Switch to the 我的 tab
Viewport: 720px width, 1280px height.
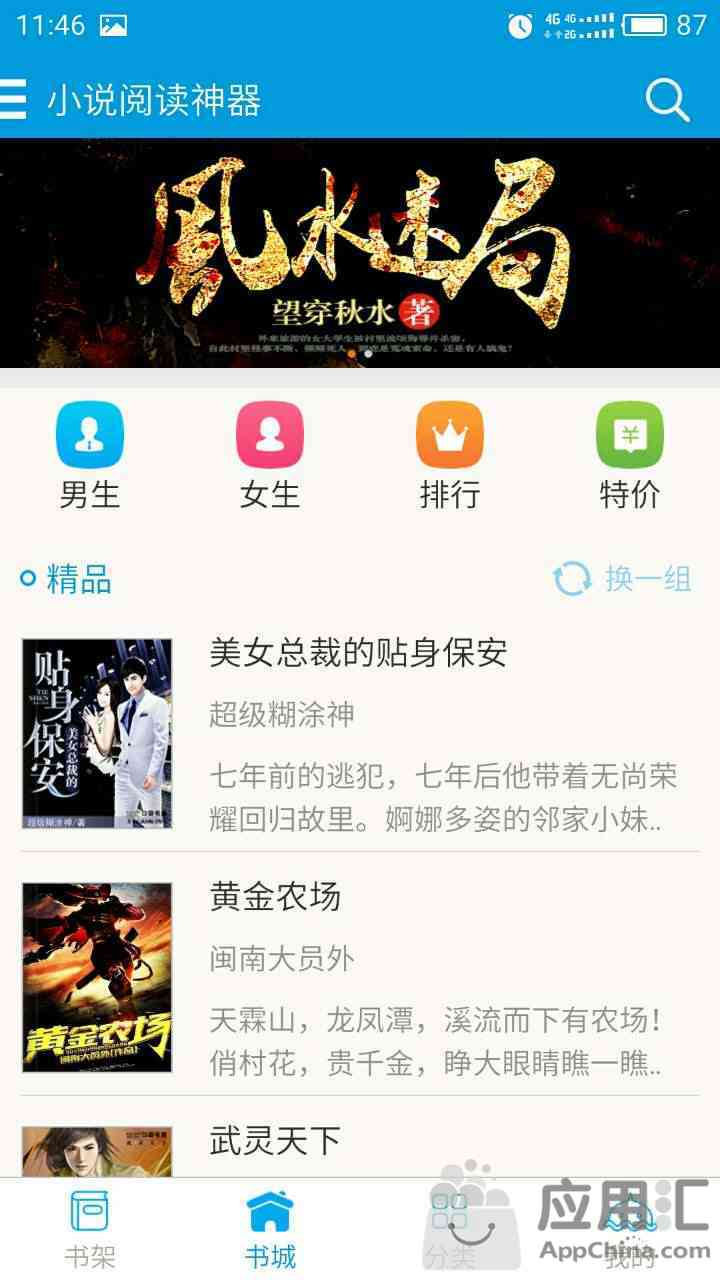tap(630, 1228)
